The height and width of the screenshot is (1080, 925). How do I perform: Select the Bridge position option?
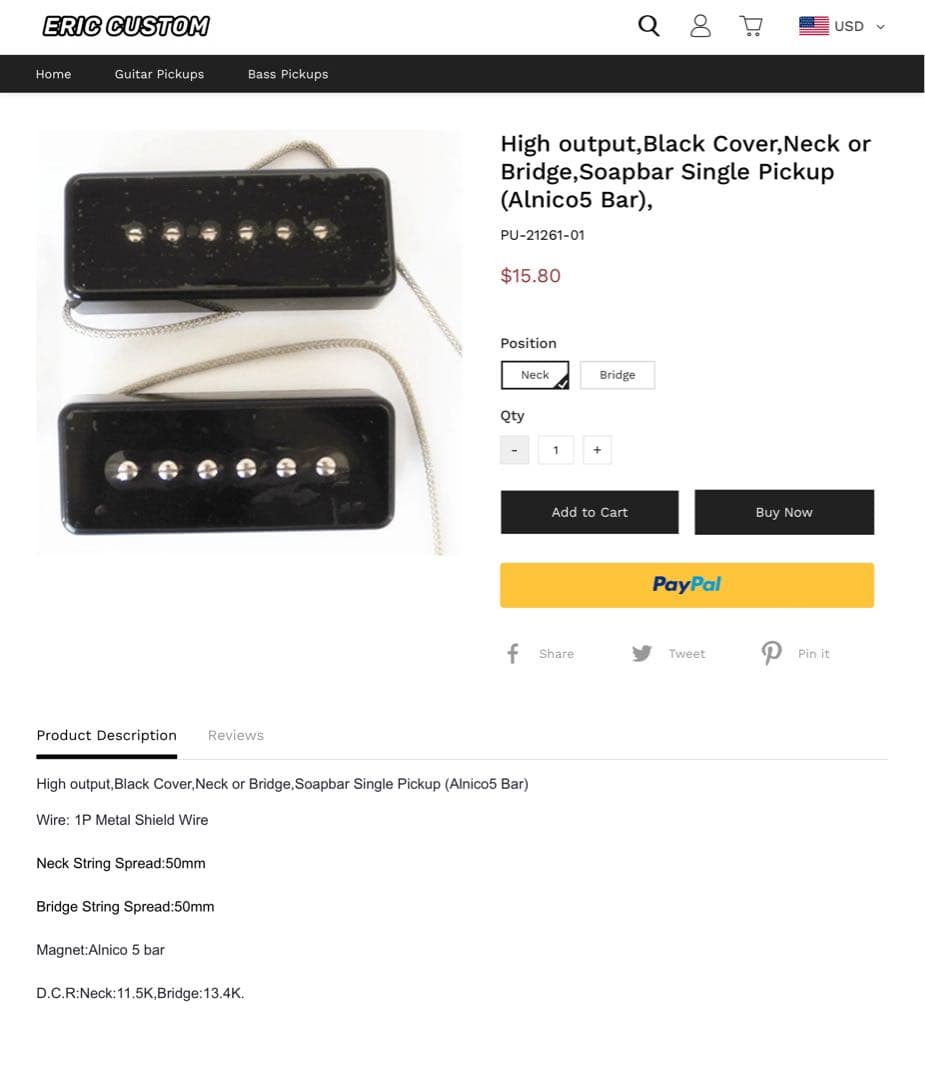(617, 375)
